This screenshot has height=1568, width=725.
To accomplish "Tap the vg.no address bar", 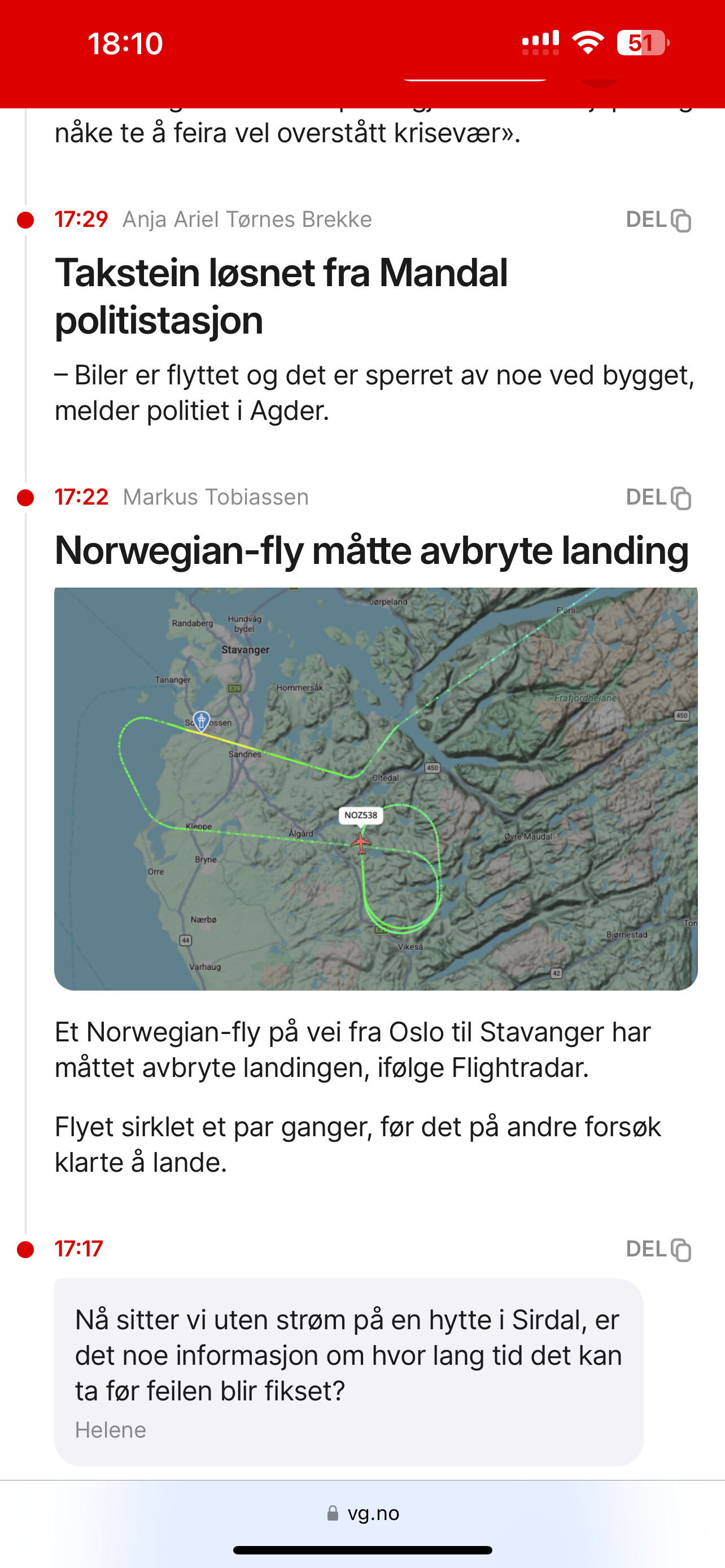I will [x=363, y=1513].
